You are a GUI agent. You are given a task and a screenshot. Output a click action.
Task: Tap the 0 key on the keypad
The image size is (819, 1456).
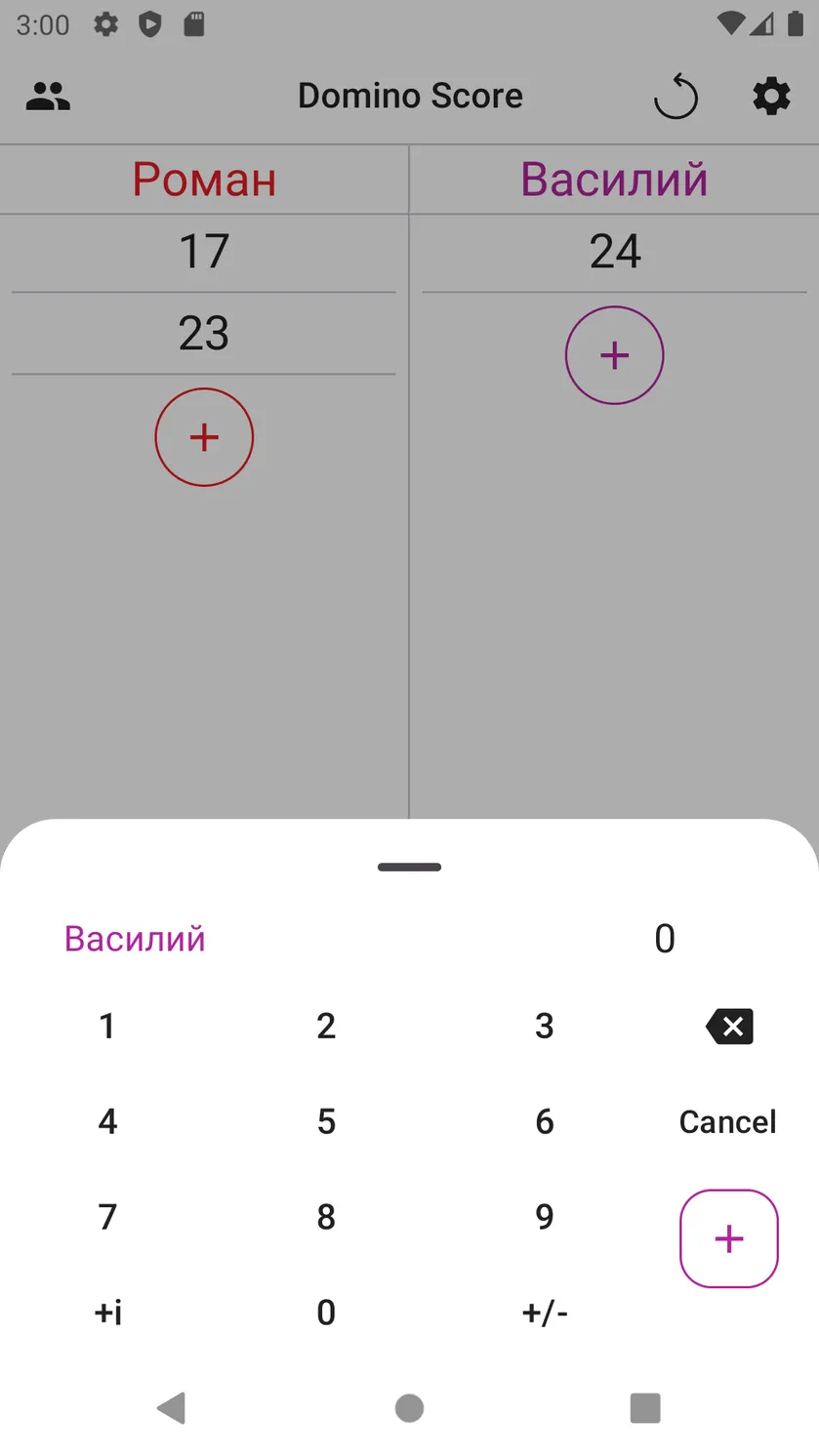(326, 1313)
